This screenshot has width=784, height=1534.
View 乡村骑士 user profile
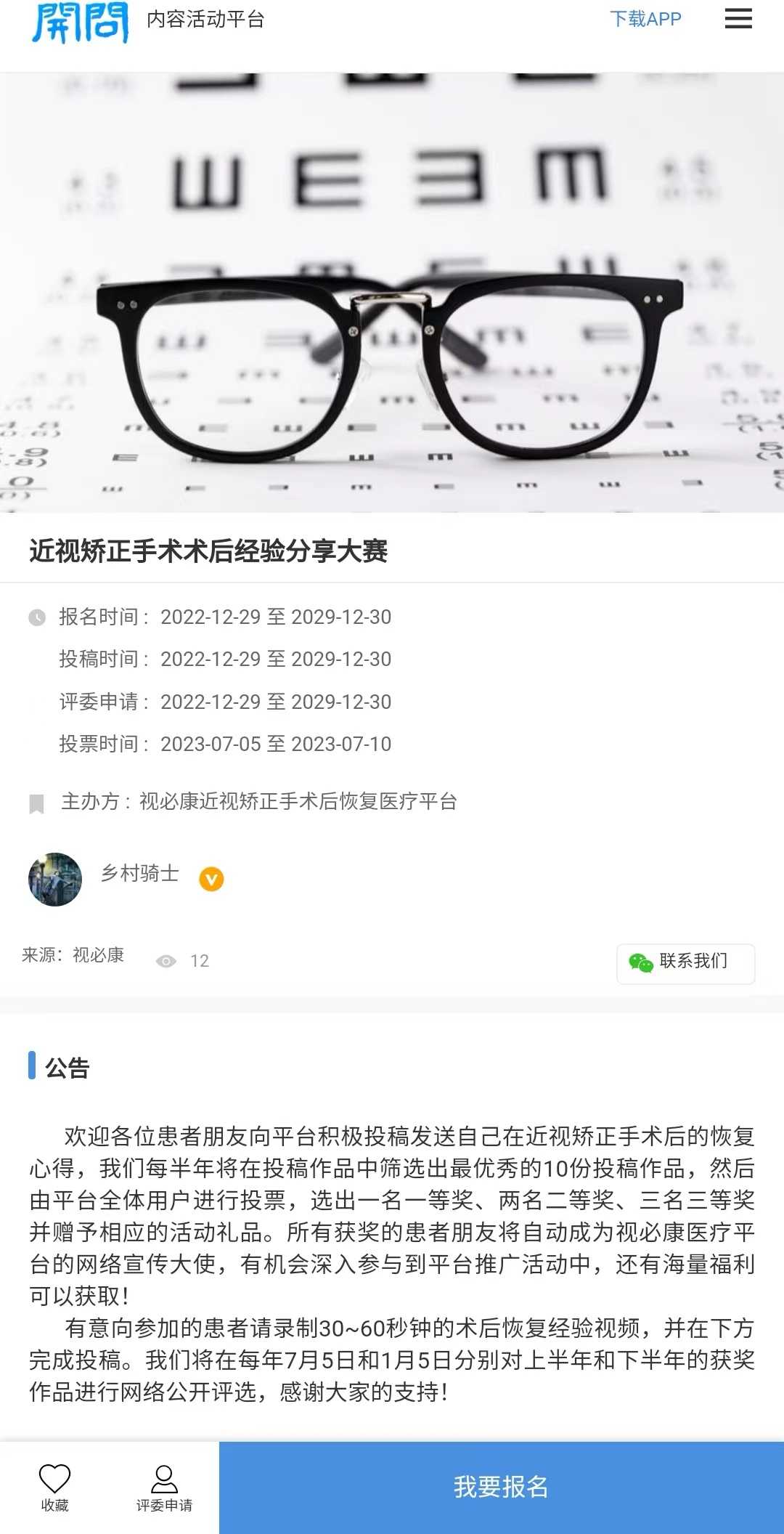click(x=55, y=879)
